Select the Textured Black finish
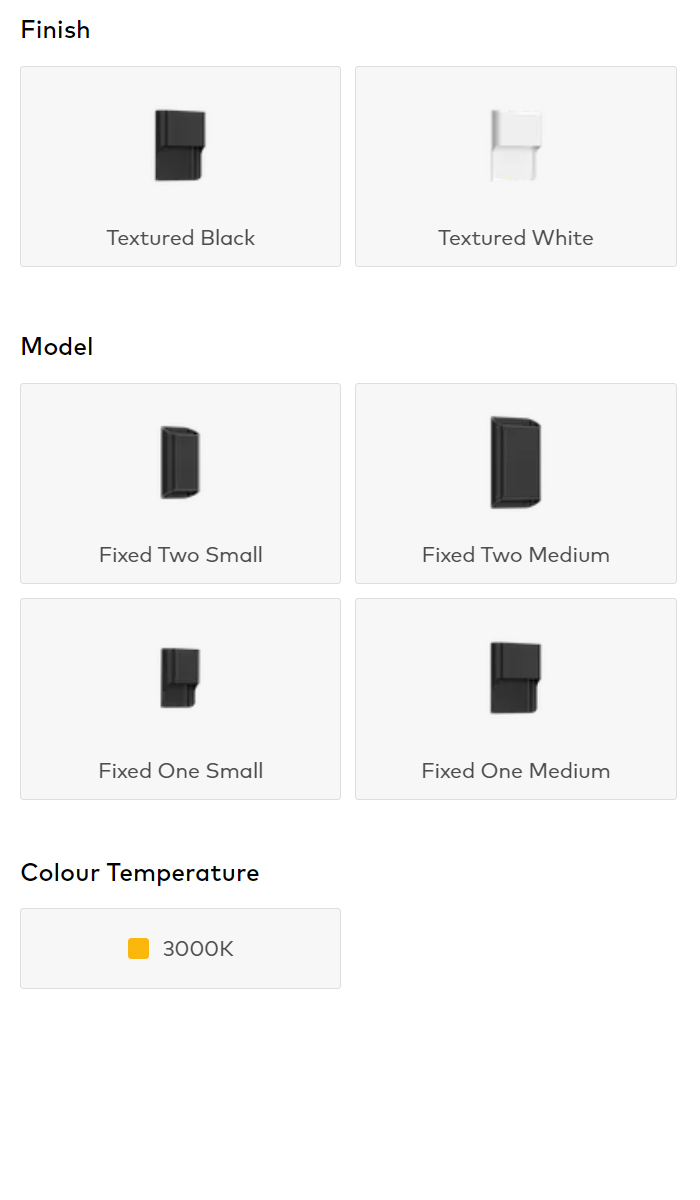 tap(180, 166)
